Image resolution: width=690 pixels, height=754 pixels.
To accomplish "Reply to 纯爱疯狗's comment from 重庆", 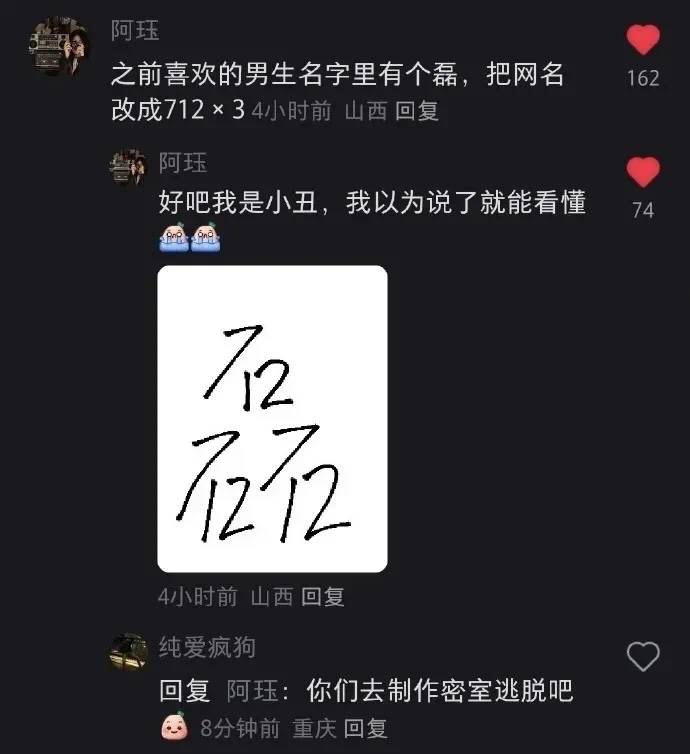I will click(366, 729).
